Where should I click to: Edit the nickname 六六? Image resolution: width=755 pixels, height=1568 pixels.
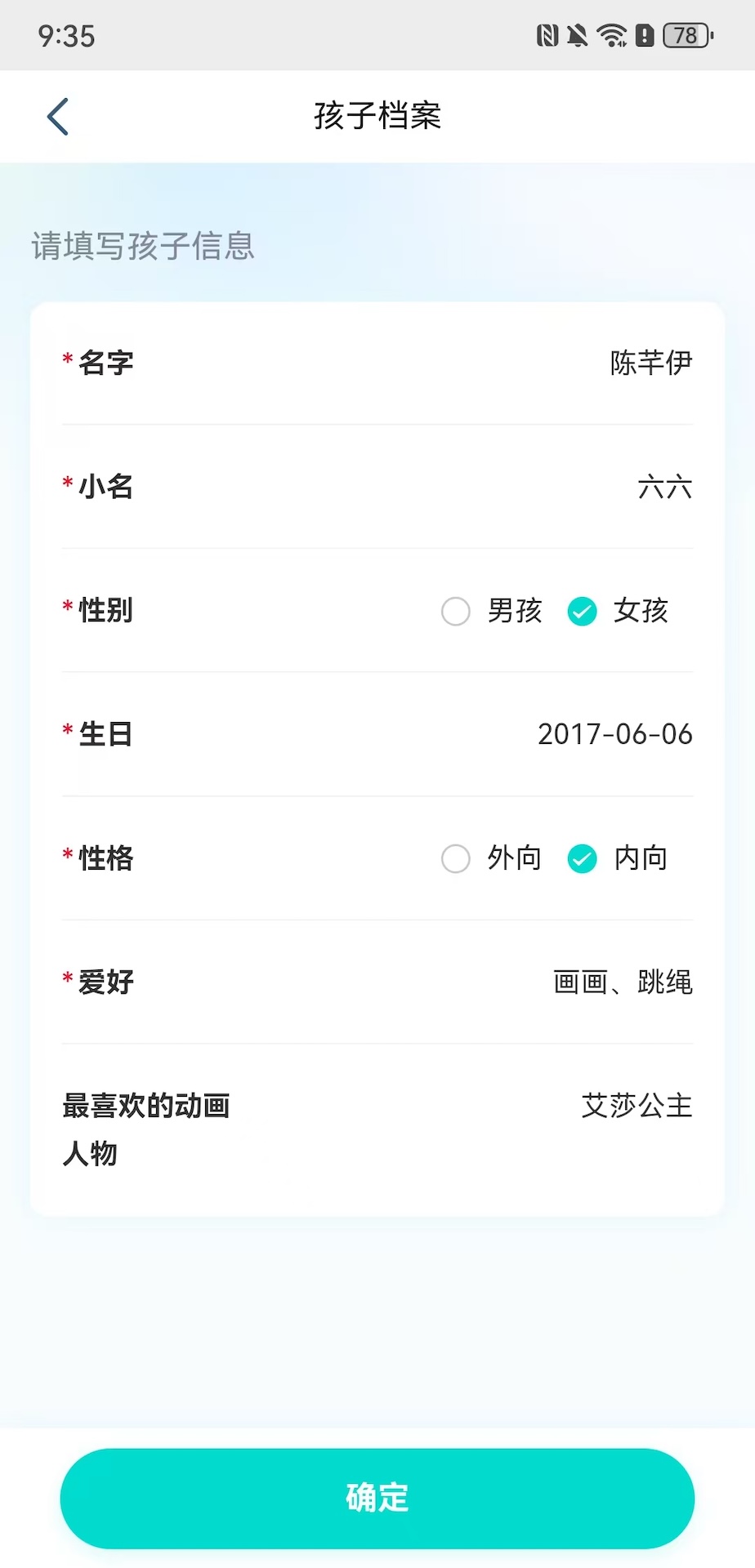665,487
